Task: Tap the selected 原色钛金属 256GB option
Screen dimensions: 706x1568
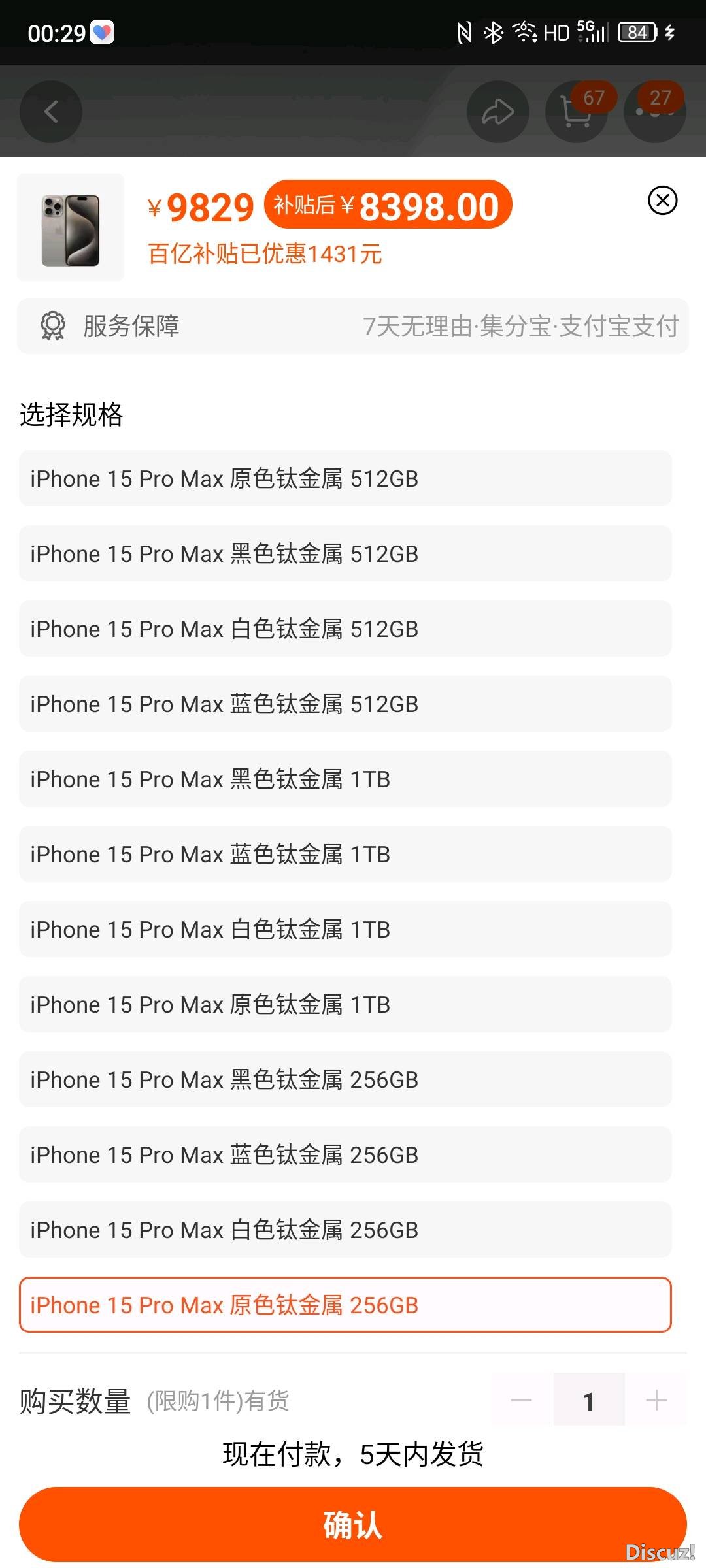Action: (345, 1305)
